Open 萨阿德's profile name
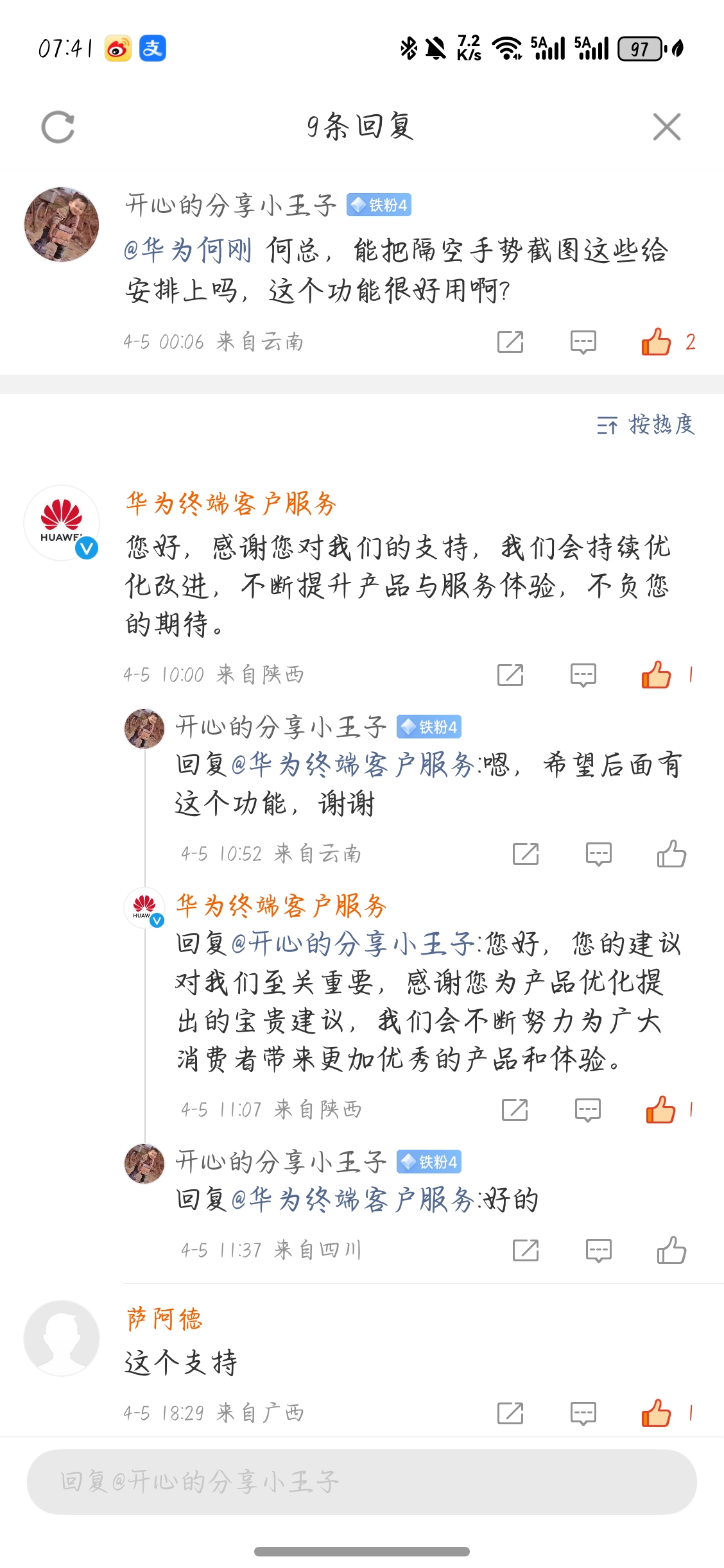The image size is (724, 1568). coord(164,1319)
